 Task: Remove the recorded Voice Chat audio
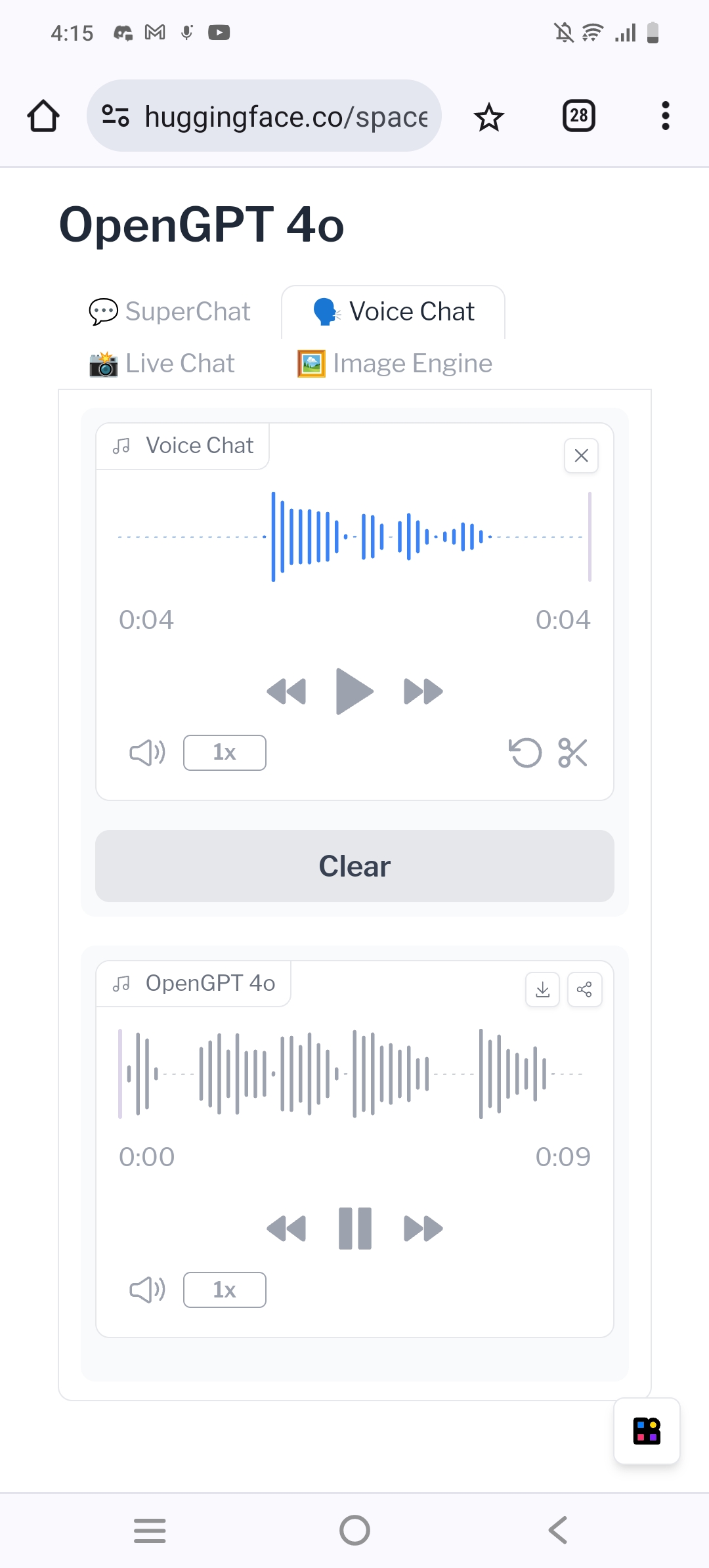[x=581, y=456]
